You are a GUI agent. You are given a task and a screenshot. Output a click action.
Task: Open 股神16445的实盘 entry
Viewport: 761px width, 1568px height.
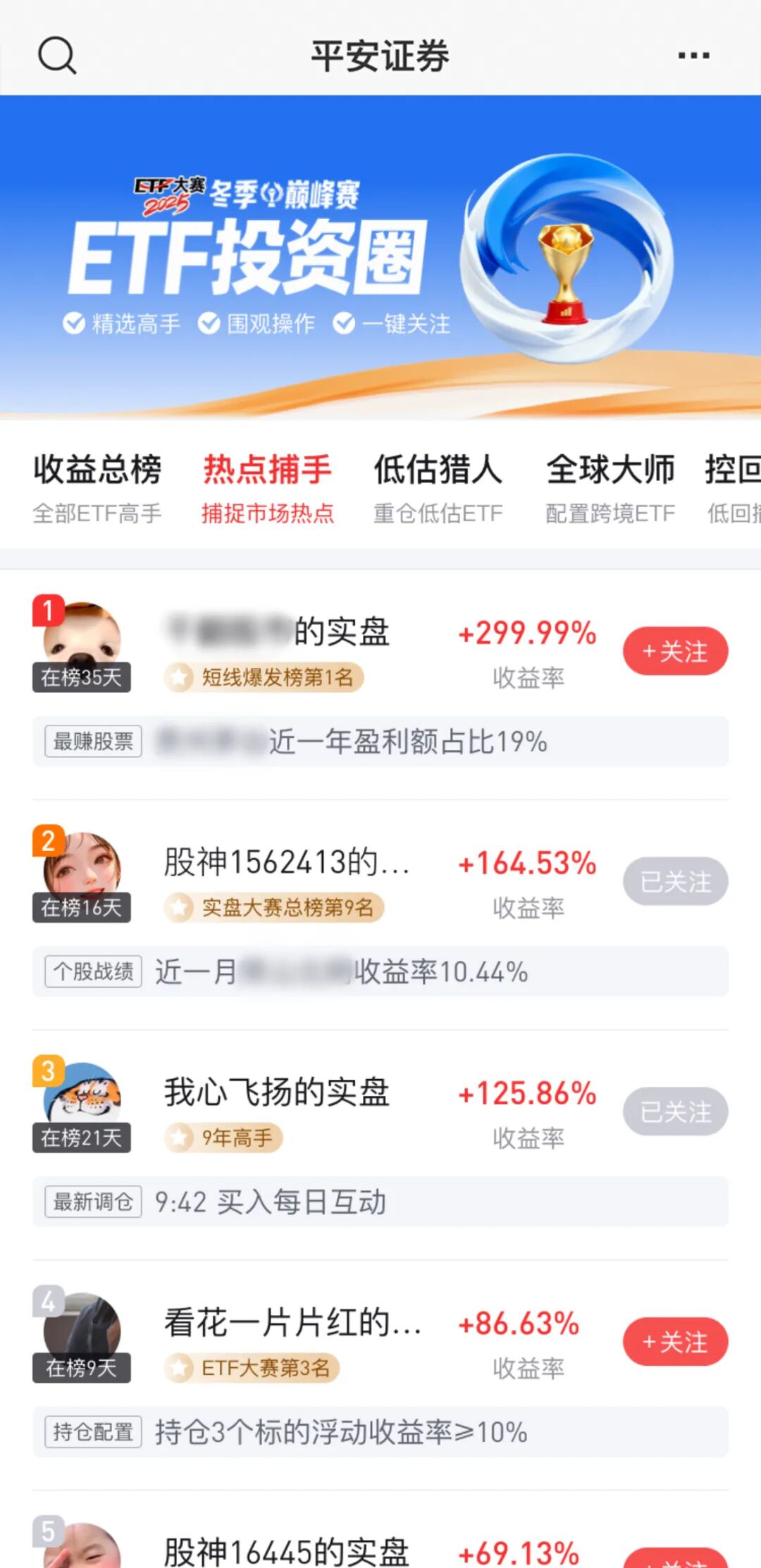[x=287, y=1551]
